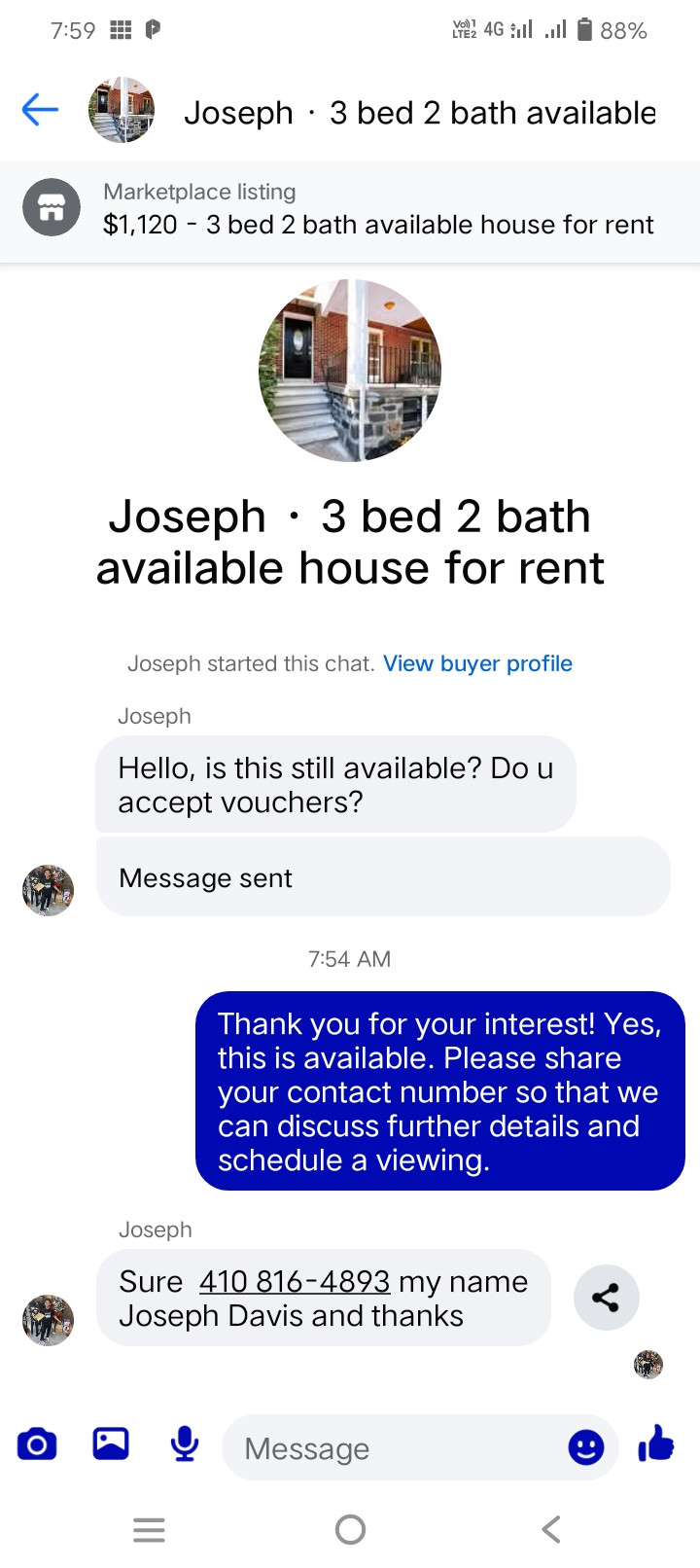Share Joseph's message with the share icon

click(606, 1297)
